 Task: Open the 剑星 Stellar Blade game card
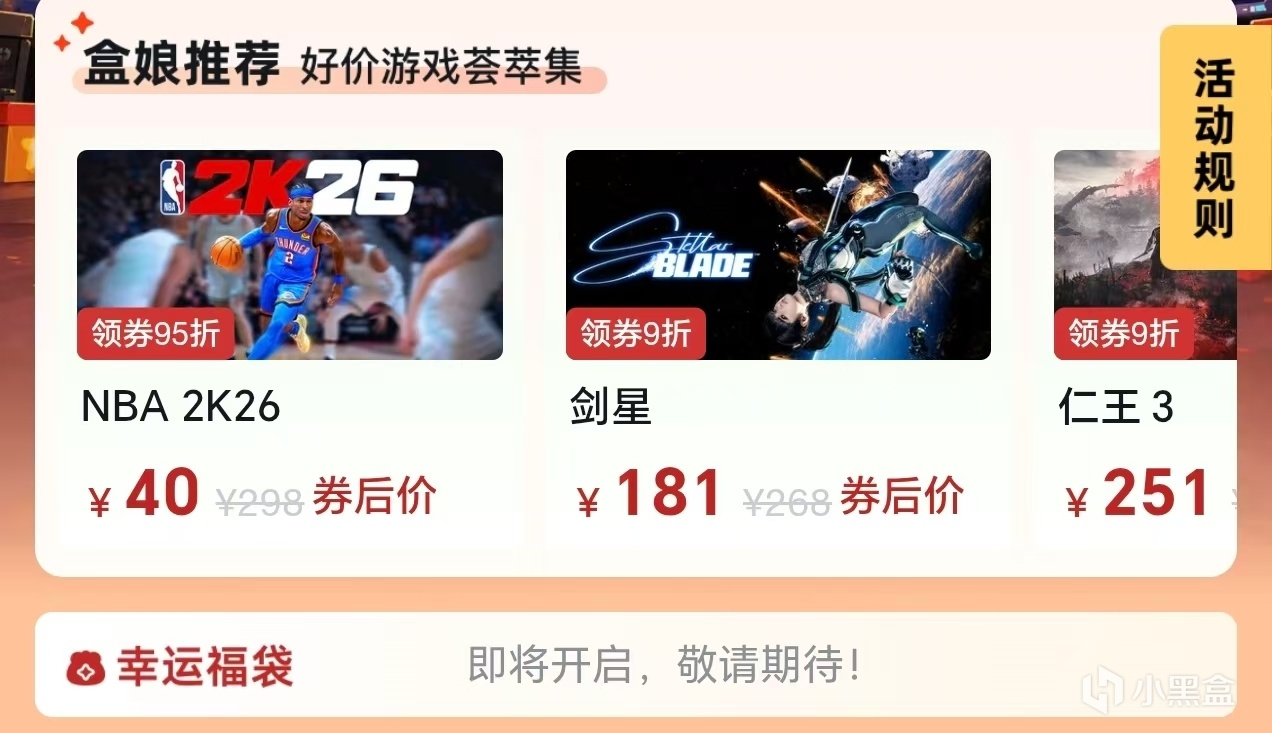[778, 255]
